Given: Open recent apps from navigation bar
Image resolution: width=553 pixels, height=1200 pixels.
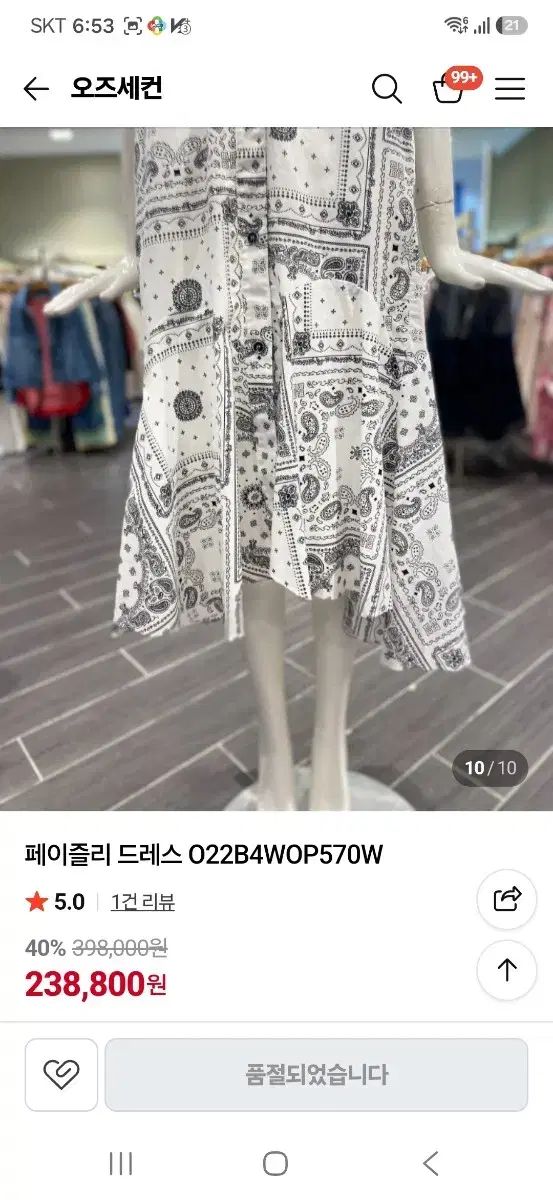Looking at the screenshot, I should [x=121, y=1163].
